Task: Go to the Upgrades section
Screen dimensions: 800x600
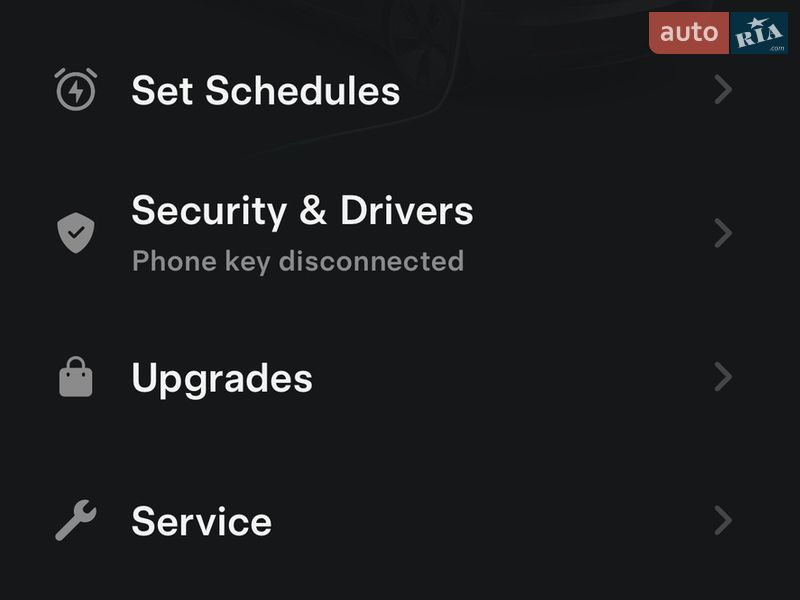Action: click(x=222, y=378)
